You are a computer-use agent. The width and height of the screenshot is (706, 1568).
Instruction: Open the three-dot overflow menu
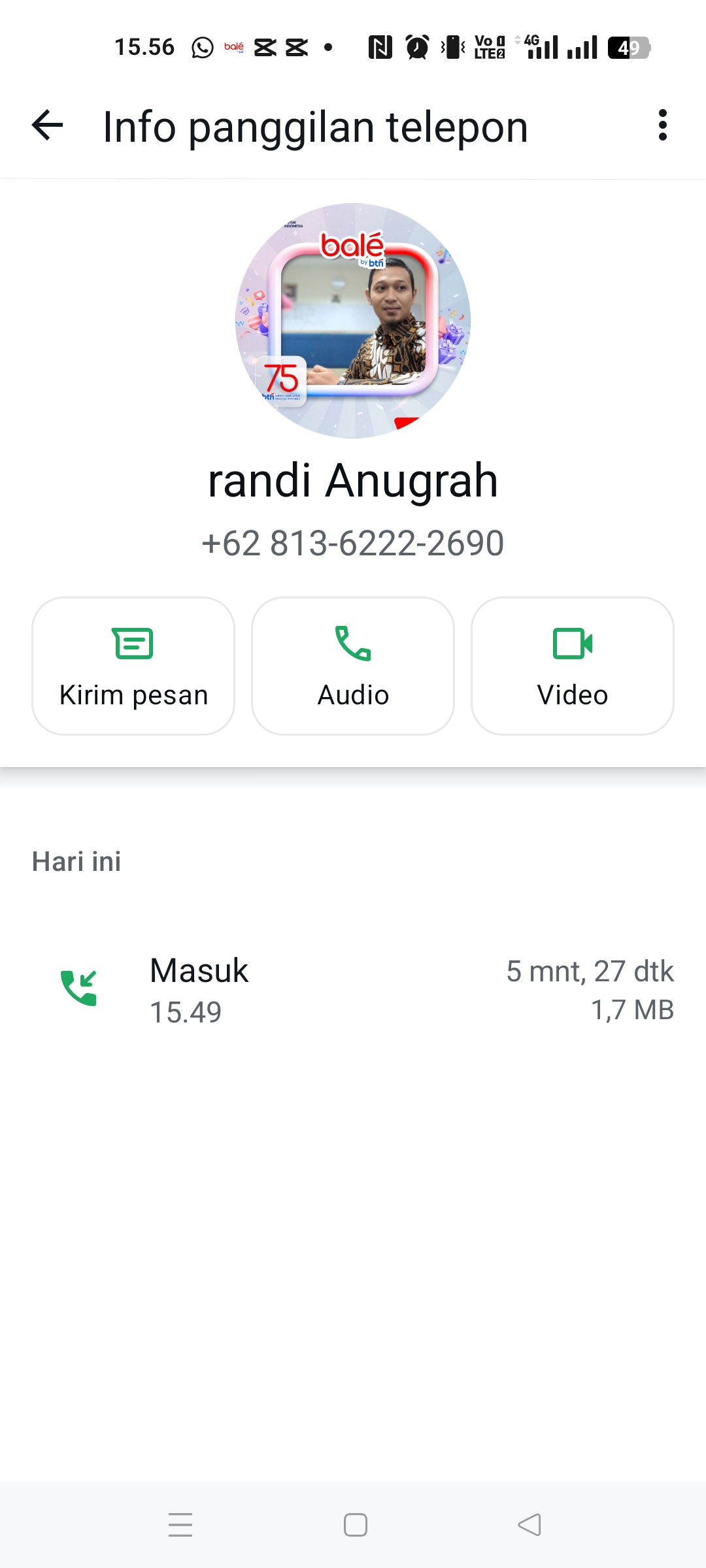(x=662, y=125)
